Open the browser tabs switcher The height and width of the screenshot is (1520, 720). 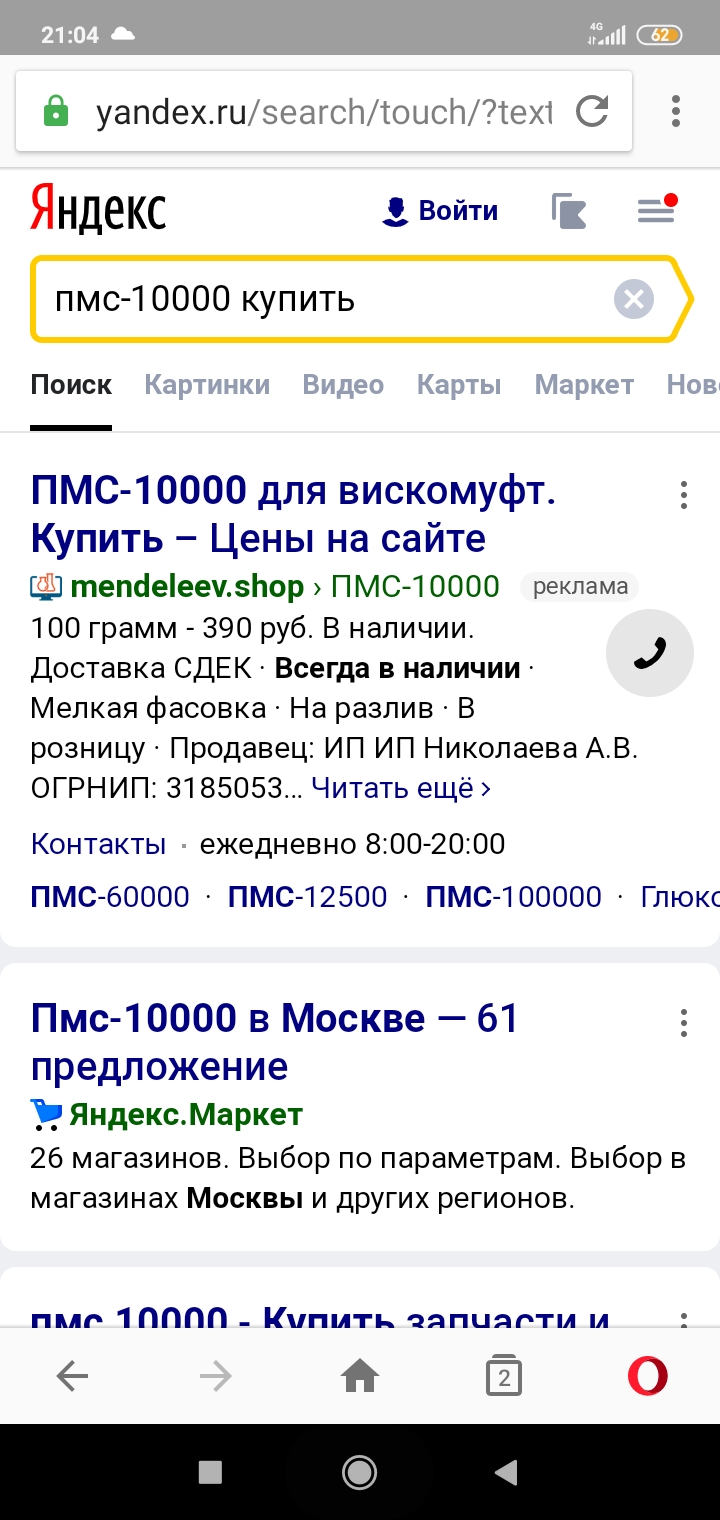click(x=504, y=1378)
